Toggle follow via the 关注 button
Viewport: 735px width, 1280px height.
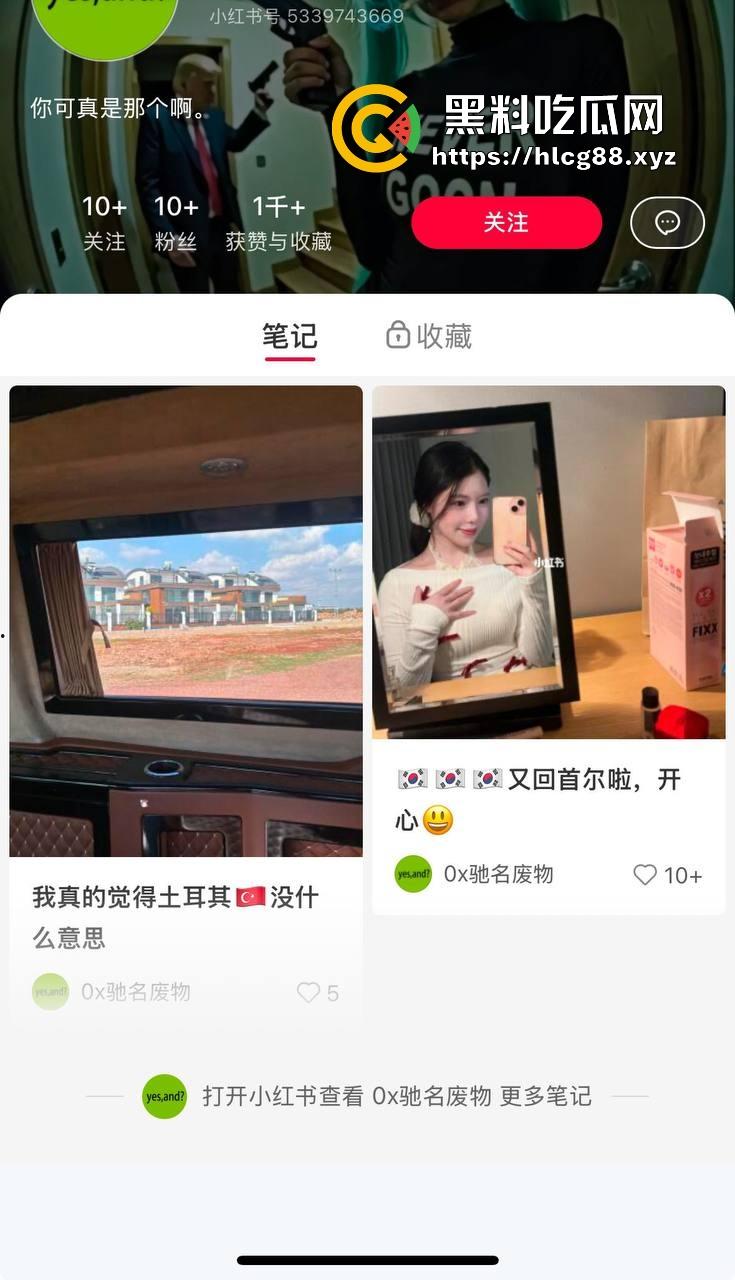click(x=506, y=223)
